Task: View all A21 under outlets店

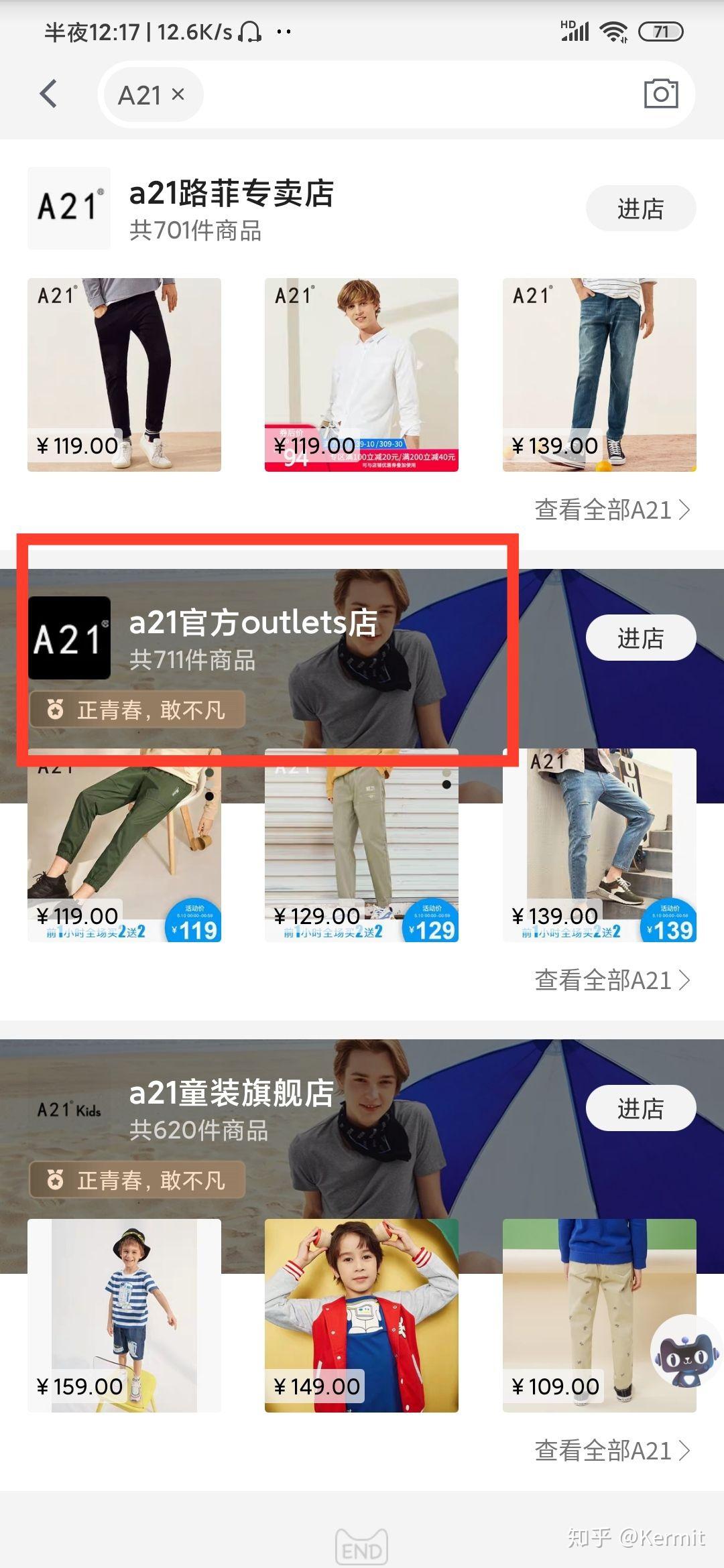Action: [x=611, y=980]
